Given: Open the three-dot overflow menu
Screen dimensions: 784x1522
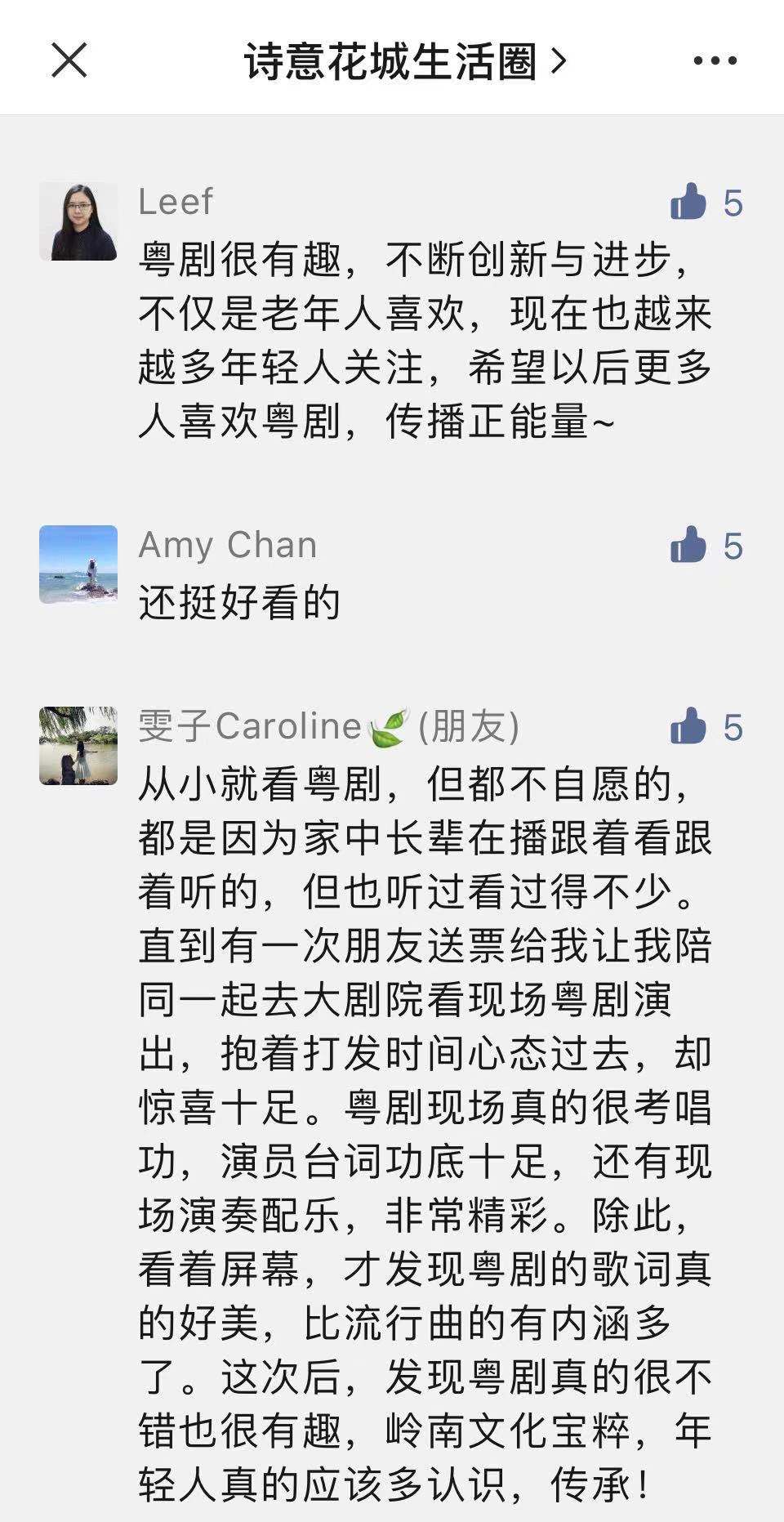Looking at the screenshot, I should [715, 60].
